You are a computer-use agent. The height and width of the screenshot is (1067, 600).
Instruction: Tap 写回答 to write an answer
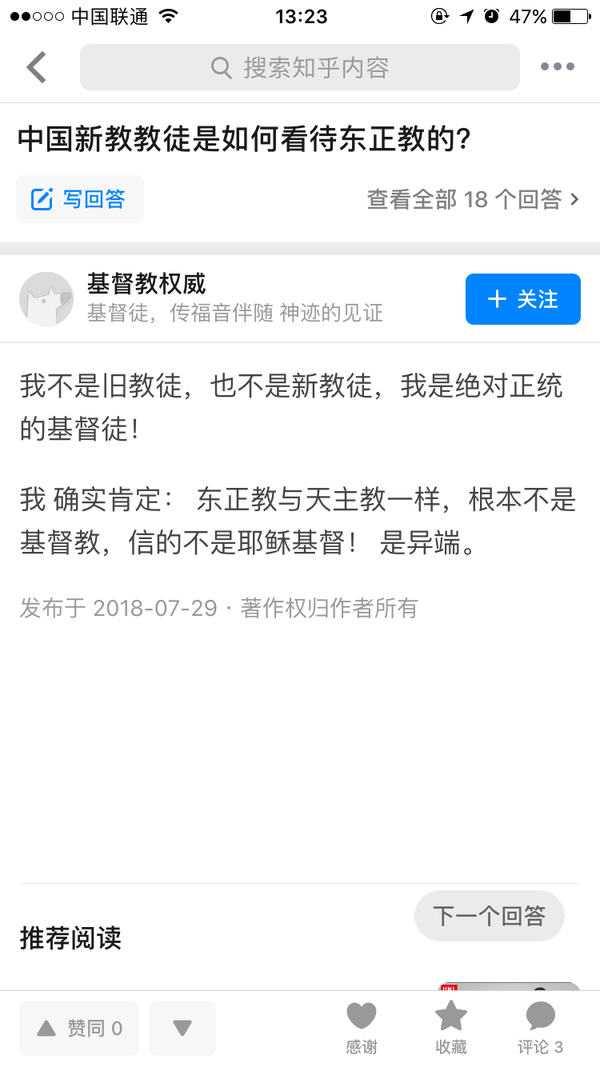click(80, 199)
